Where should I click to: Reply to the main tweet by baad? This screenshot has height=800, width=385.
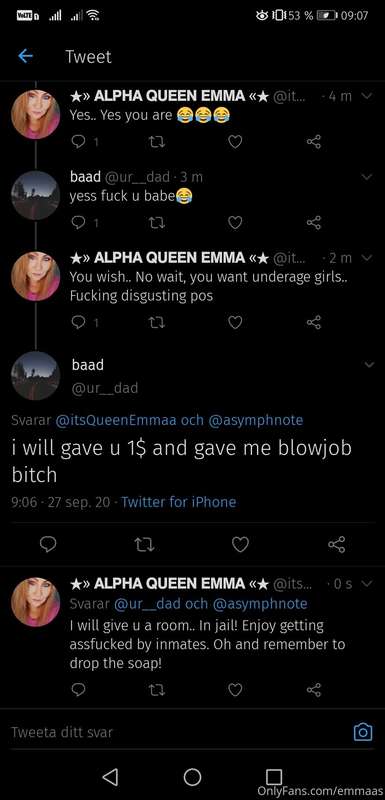click(48, 545)
